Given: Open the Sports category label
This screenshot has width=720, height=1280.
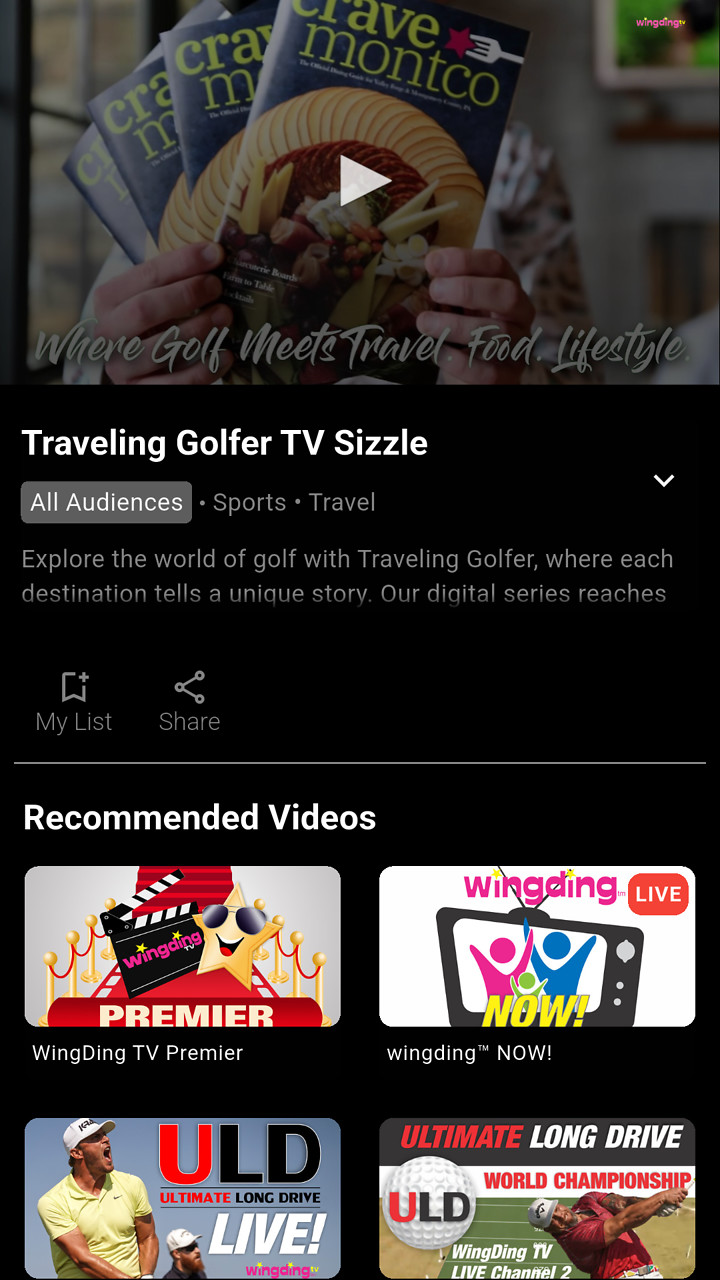Looking at the screenshot, I should click(249, 502).
